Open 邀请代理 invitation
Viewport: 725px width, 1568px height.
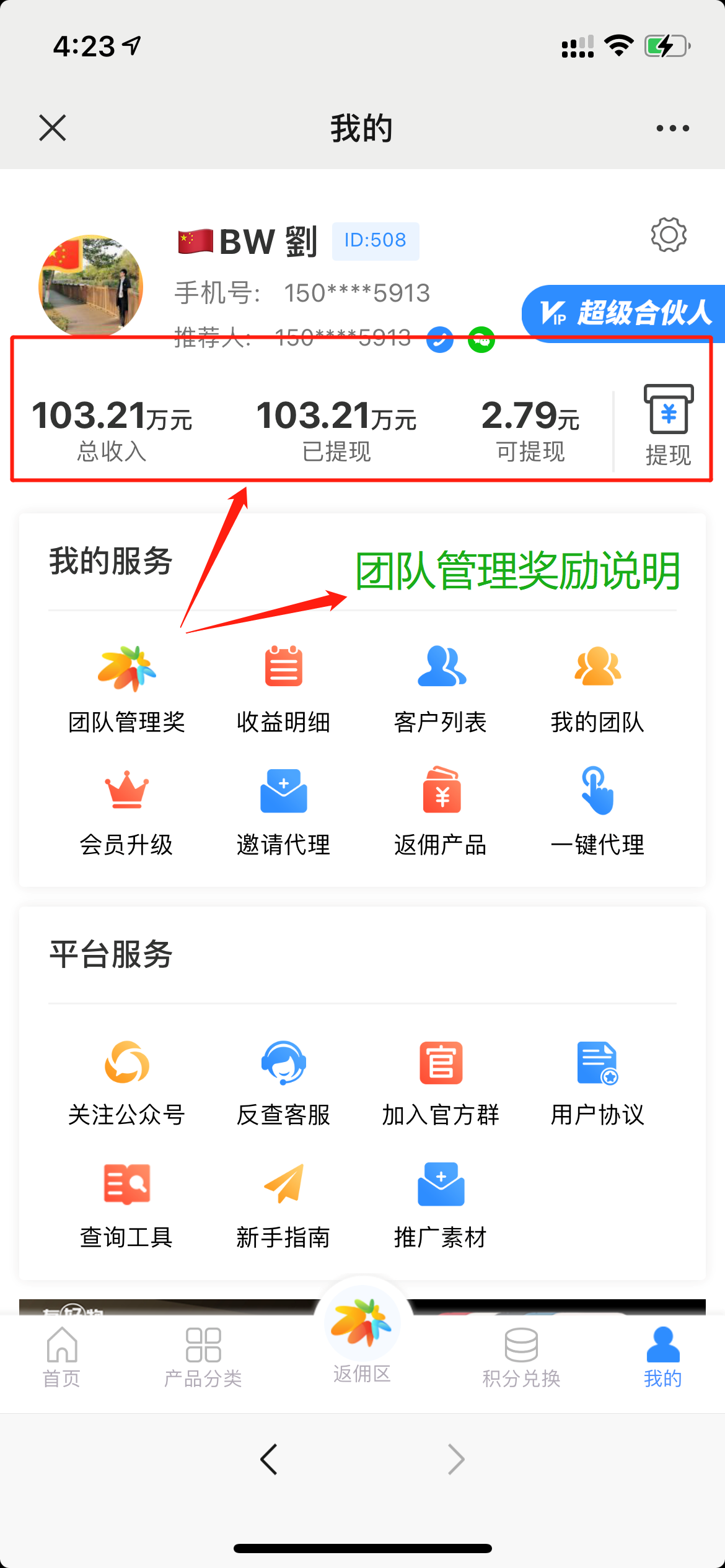(x=284, y=812)
